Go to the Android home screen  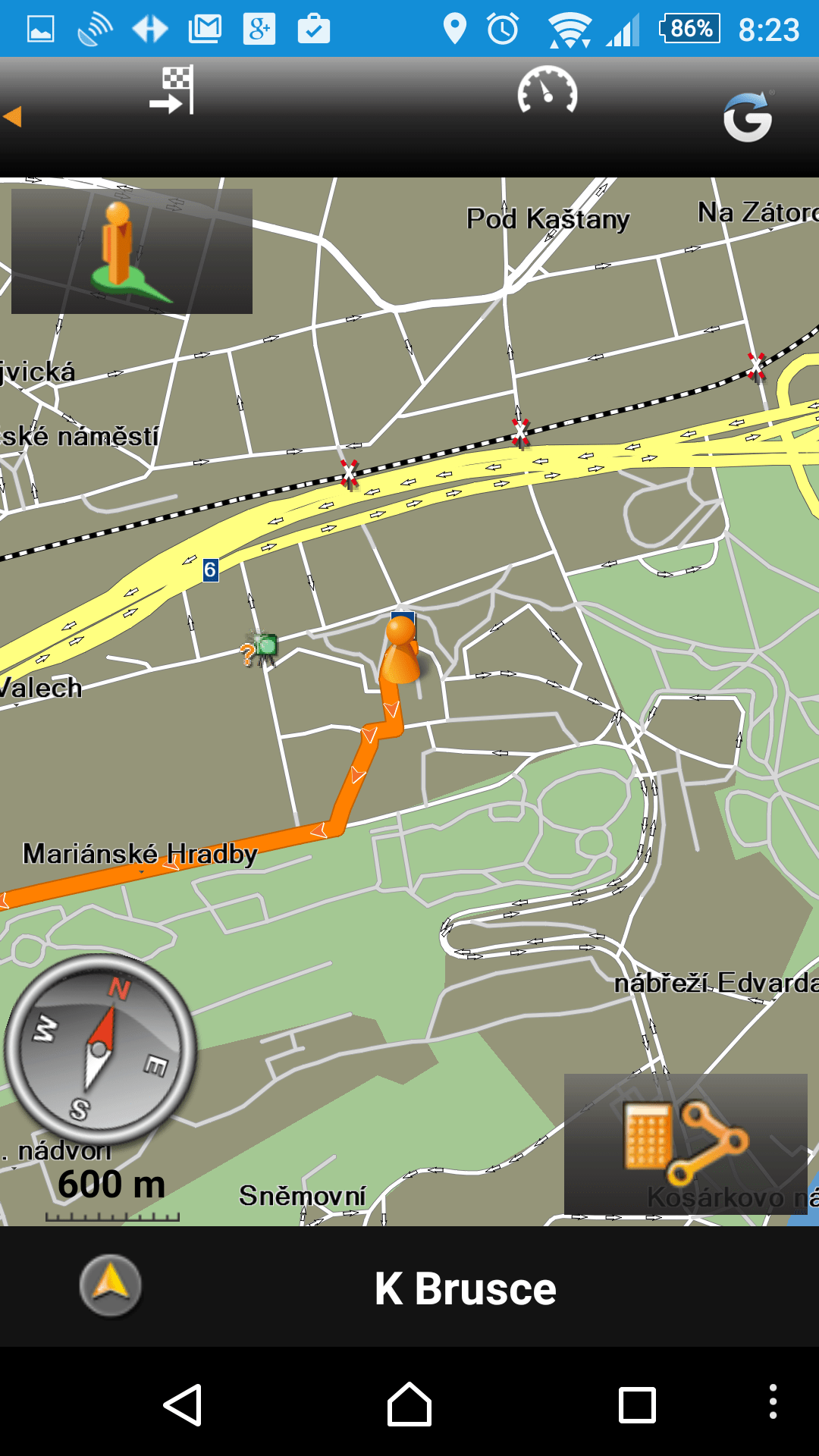pos(409,1404)
